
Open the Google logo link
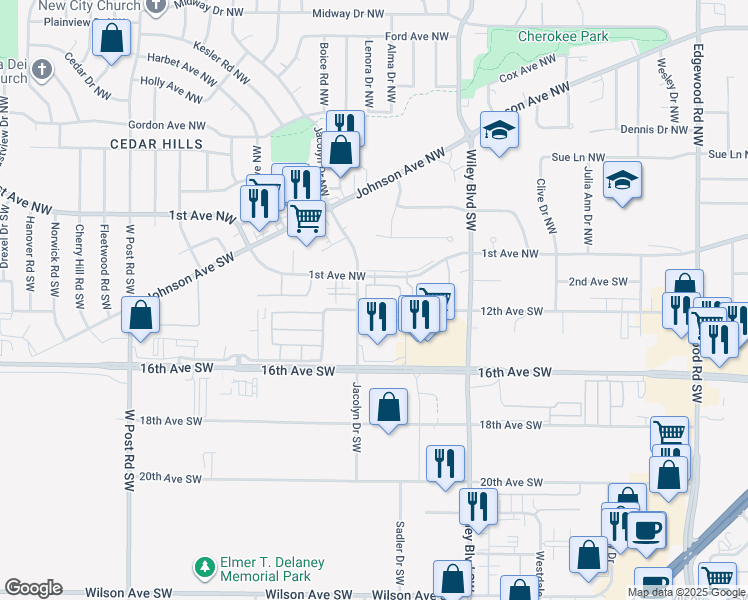(x=33, y=588)
